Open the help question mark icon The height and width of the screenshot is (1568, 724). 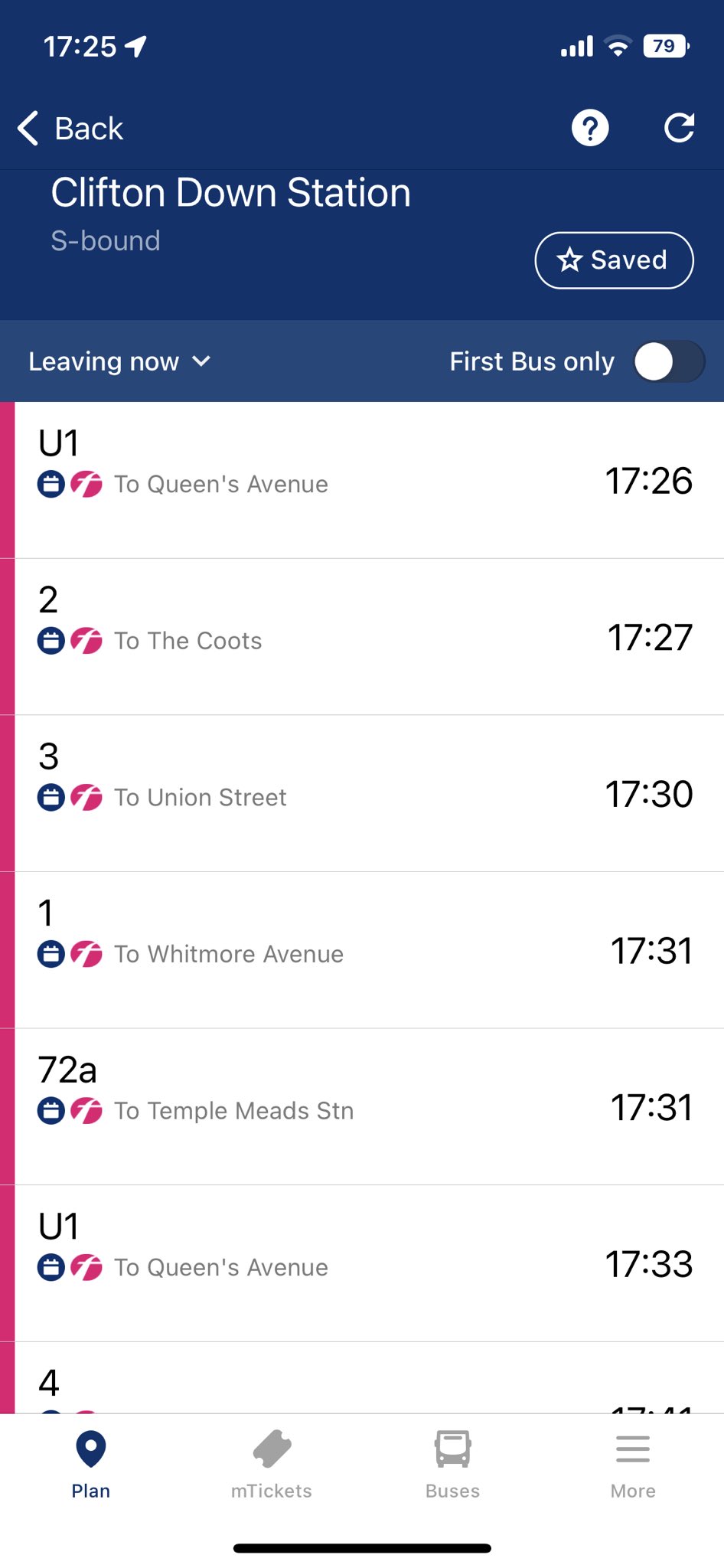(590, 128)
